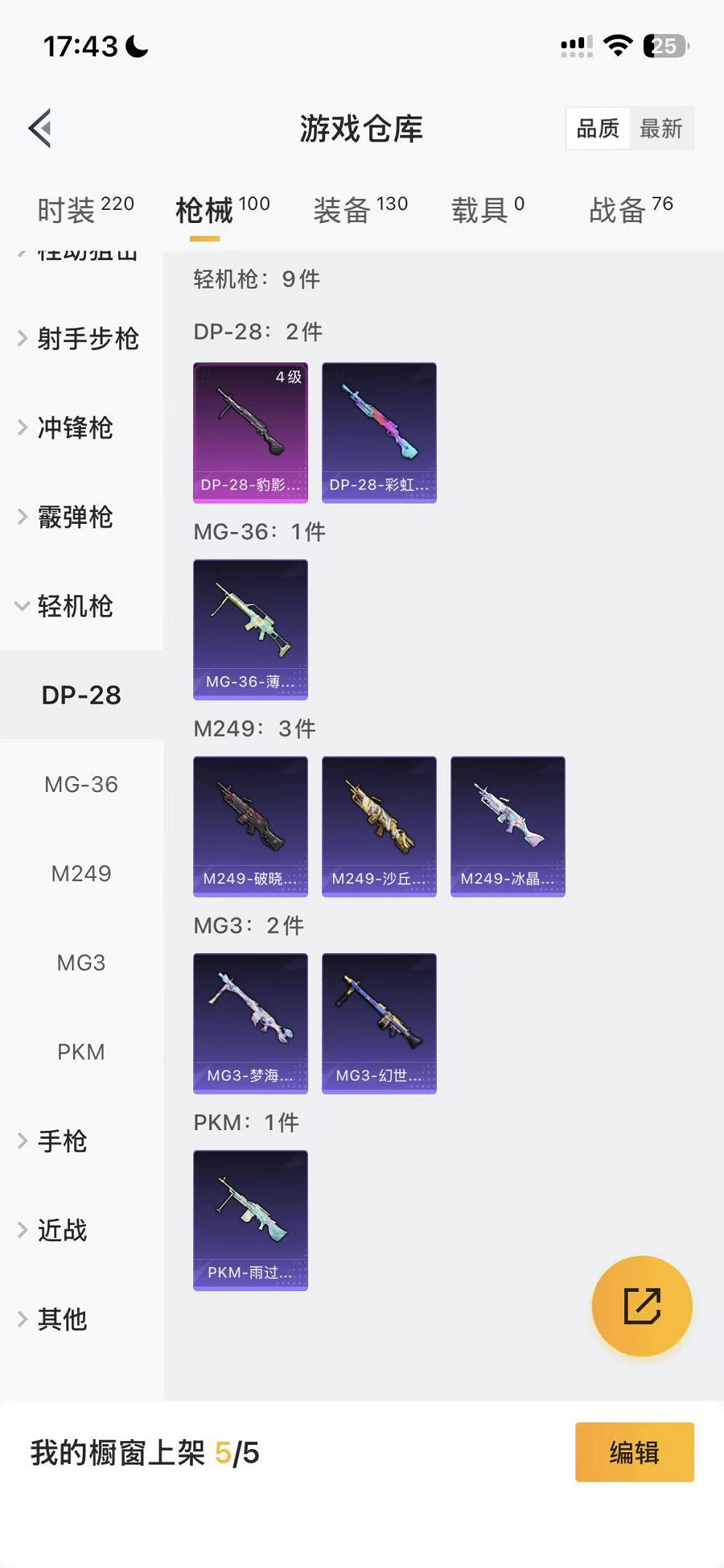724x1568 pixels.
Task: Select MG-36 in the sidebar
Action: coord(81,785)
